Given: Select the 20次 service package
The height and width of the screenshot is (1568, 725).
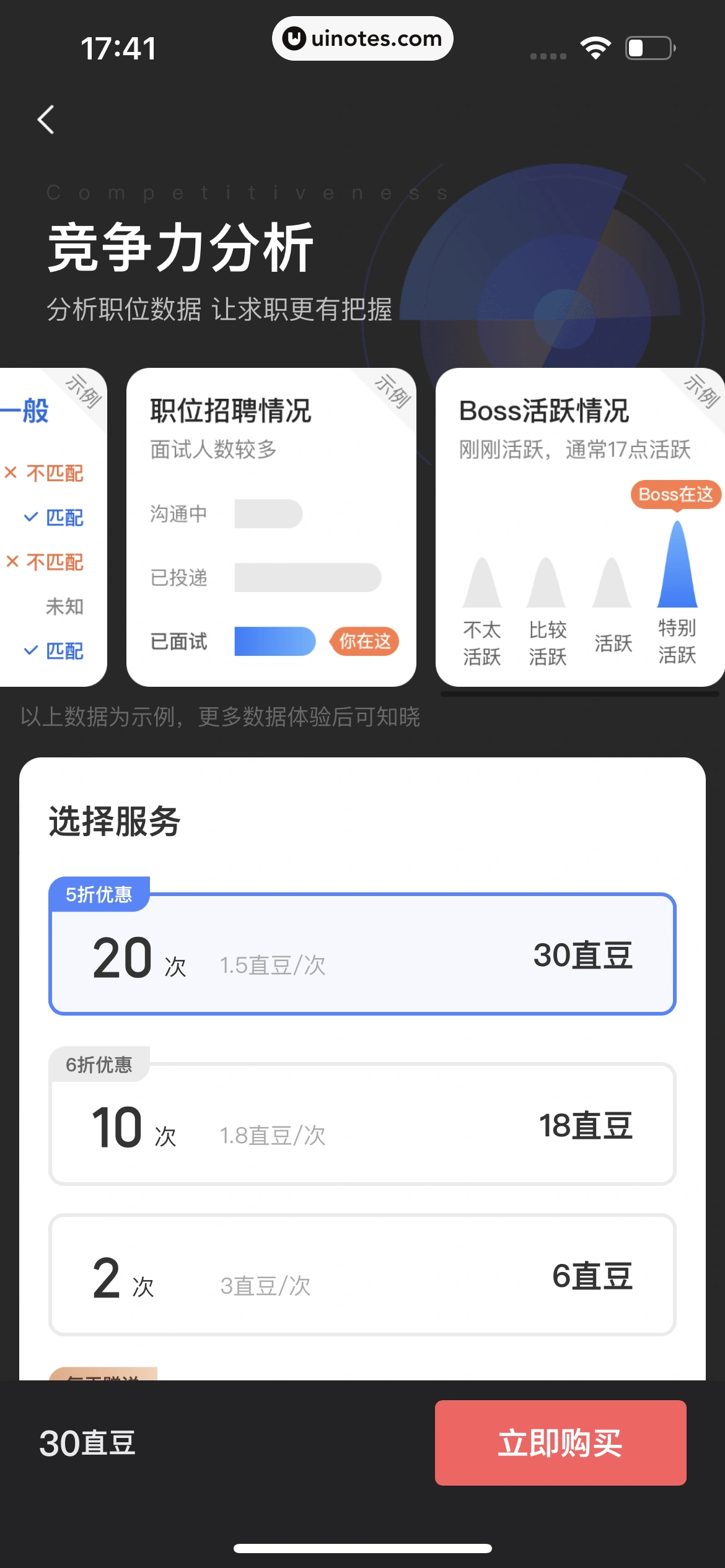Looking at the screenshot, I should tap(361, 956).
